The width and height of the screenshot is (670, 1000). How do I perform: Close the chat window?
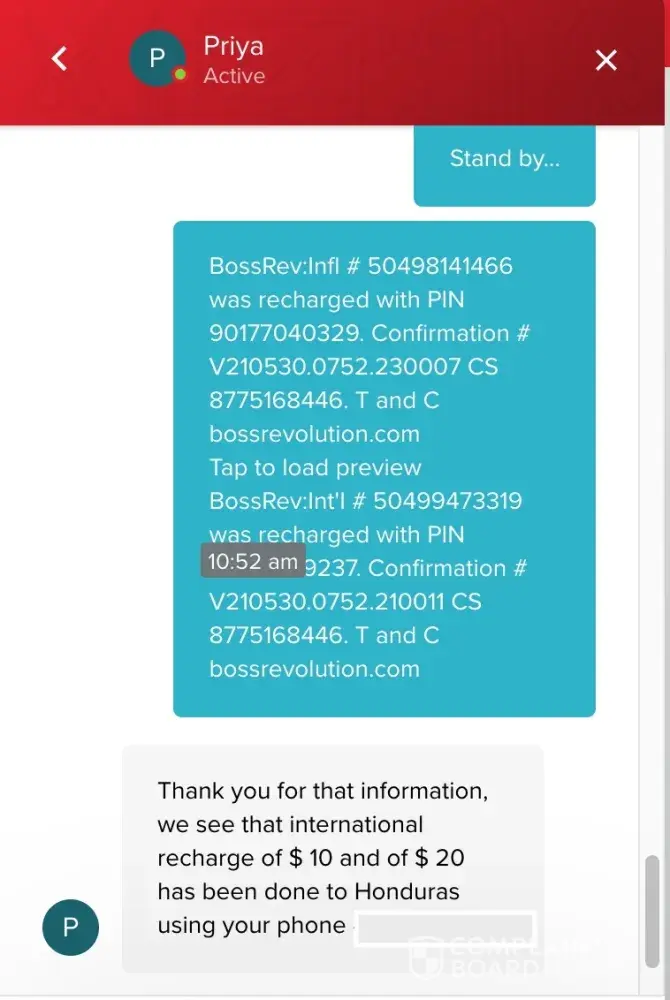tap(606, 60)
